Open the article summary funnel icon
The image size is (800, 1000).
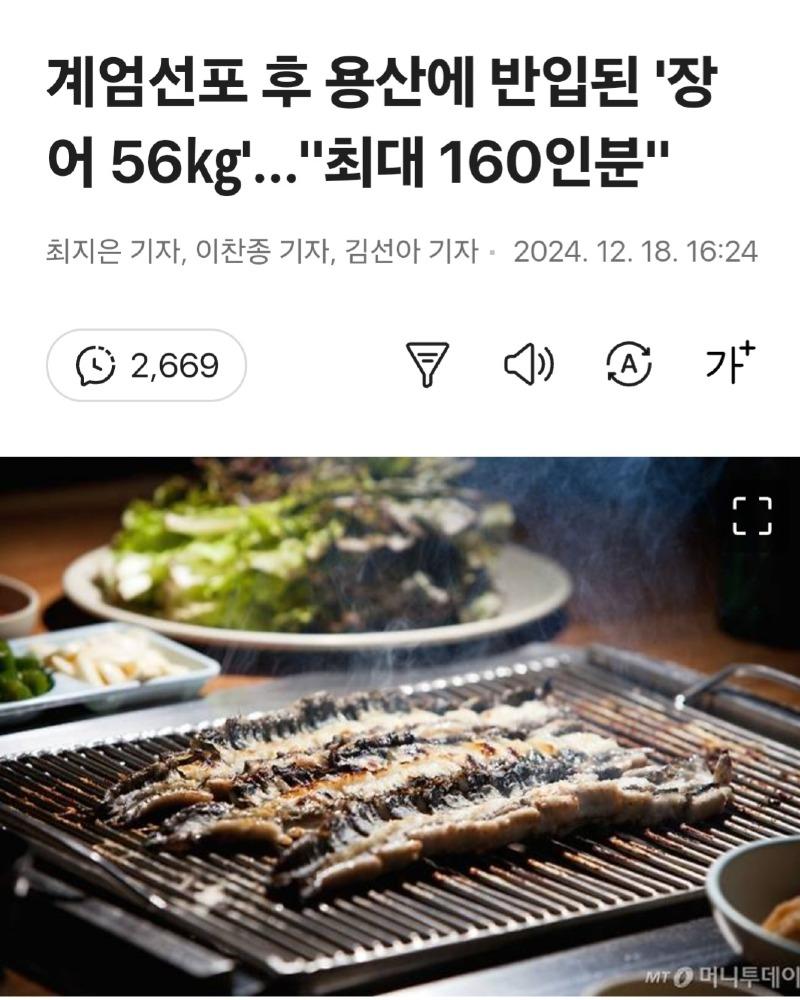[427, 365]
